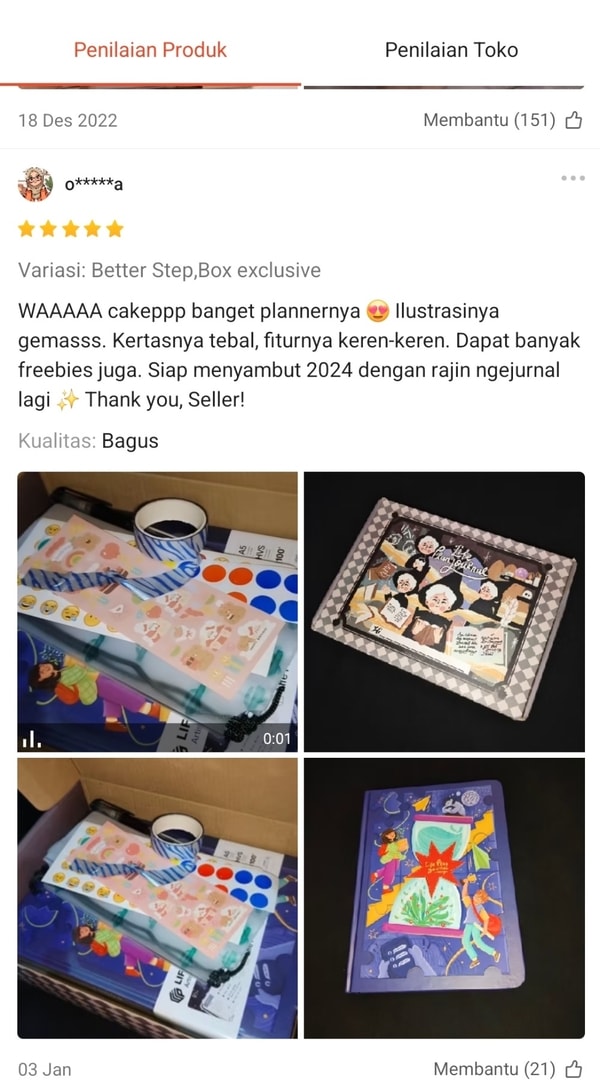Select the Penilaian Produk tab
Image resolution: width=600 pixels, height=1092 pixels.
[150, 50]
